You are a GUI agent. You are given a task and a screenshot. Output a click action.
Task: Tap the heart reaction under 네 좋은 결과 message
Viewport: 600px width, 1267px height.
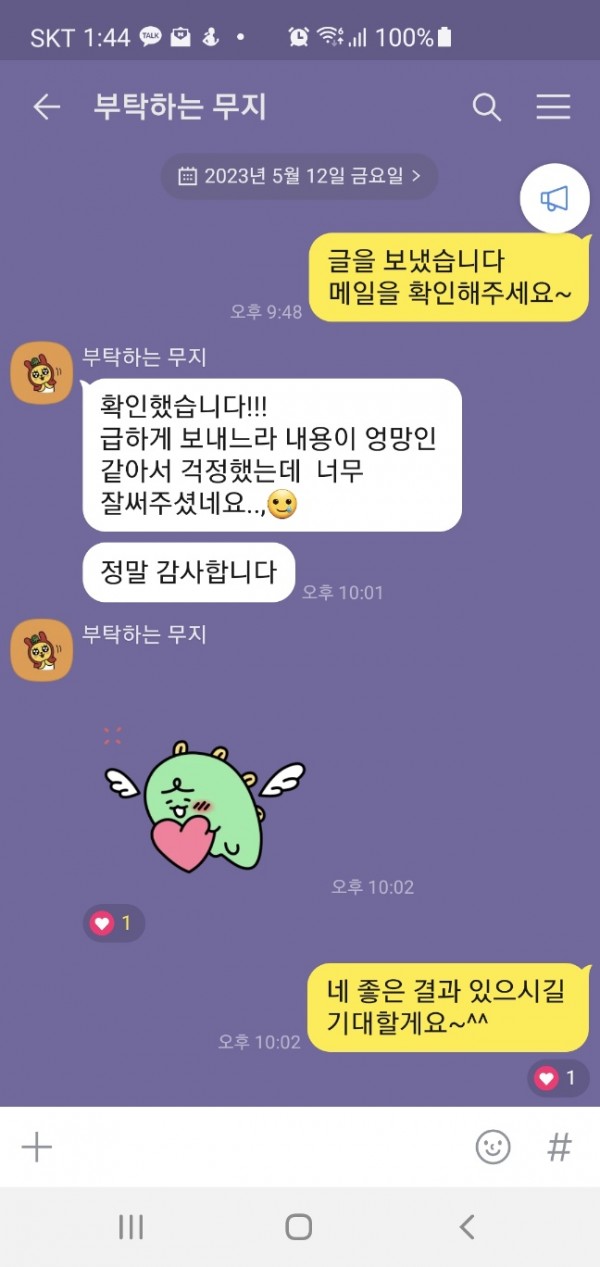557,1078
